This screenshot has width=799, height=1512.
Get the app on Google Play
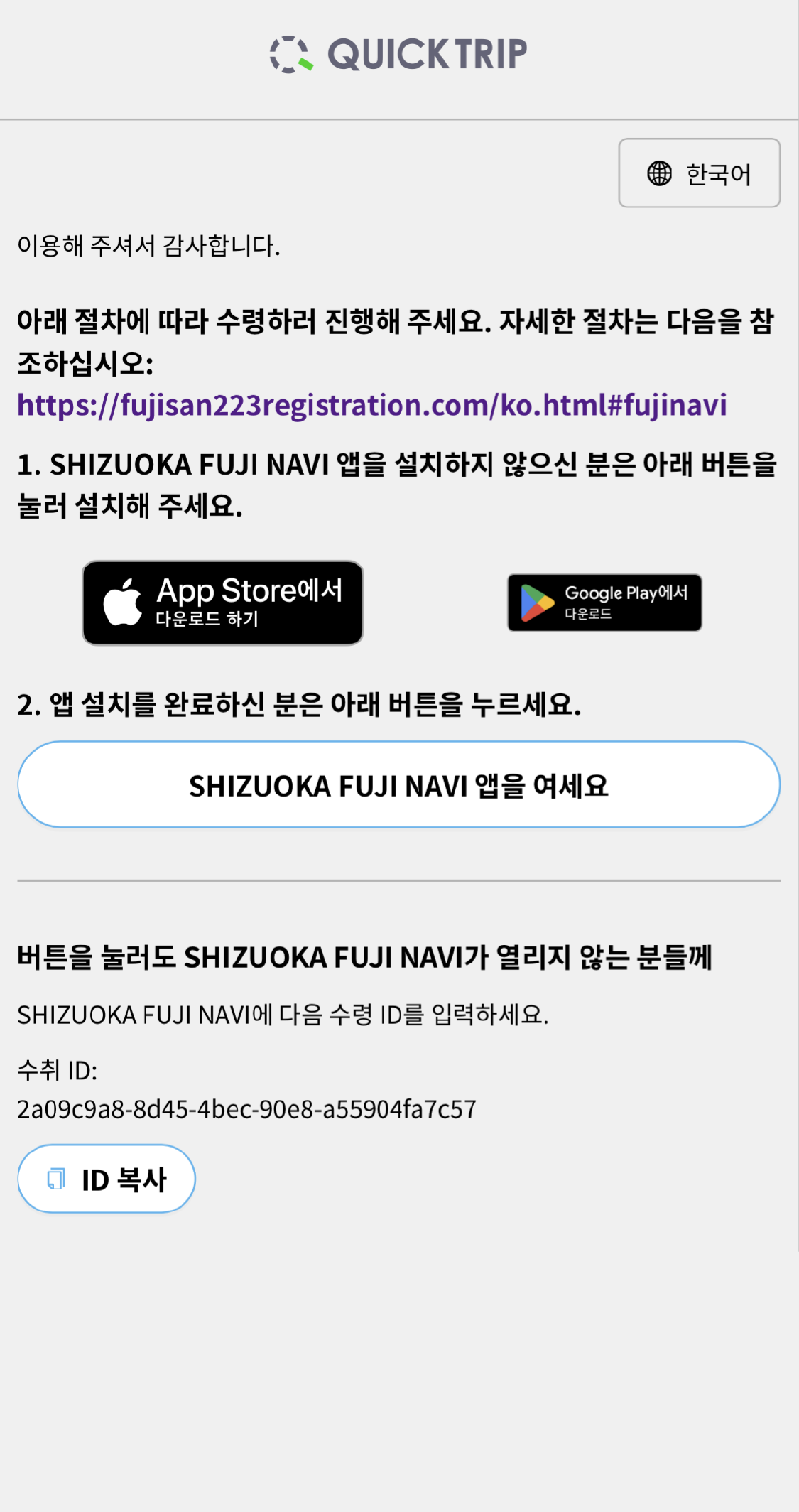[604, 603]
